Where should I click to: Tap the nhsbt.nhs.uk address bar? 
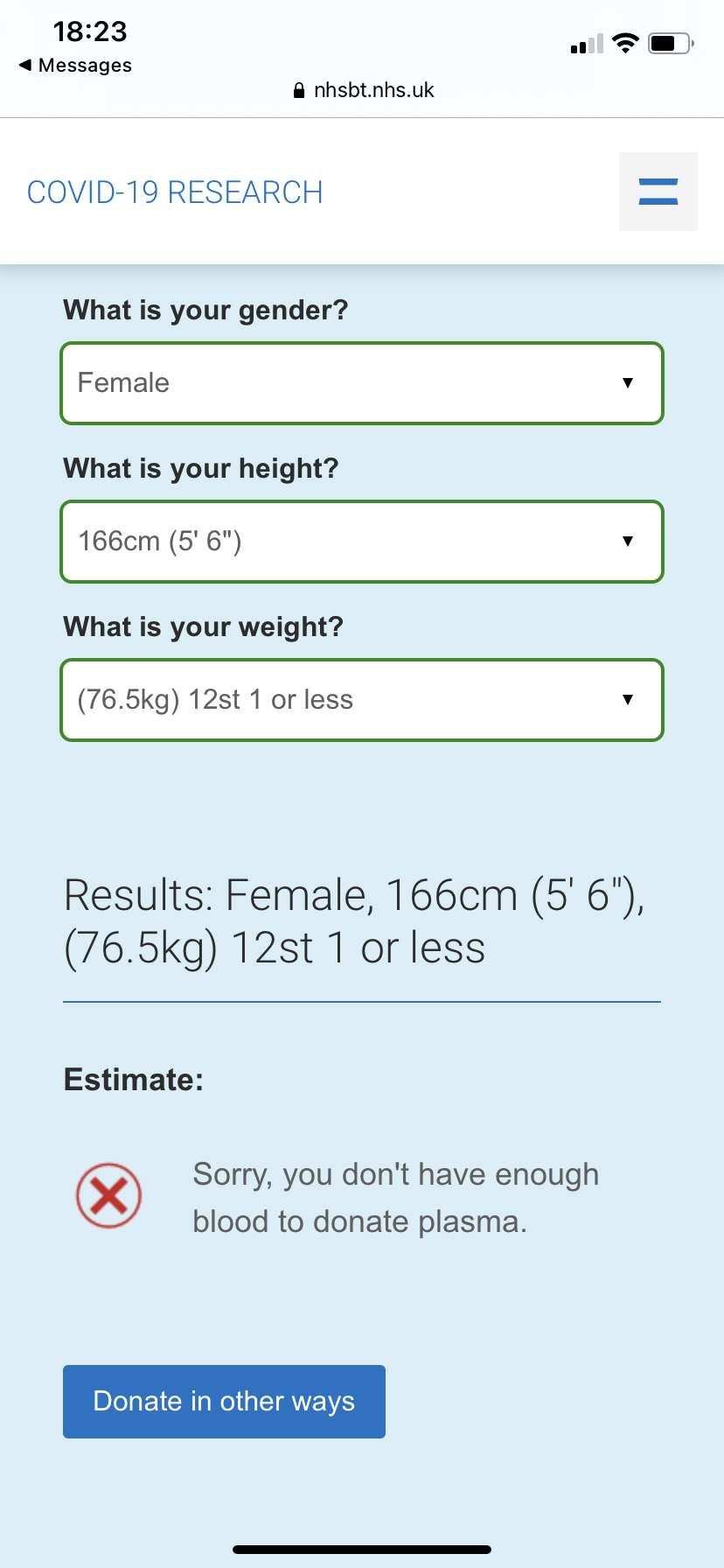coord(364,90)
